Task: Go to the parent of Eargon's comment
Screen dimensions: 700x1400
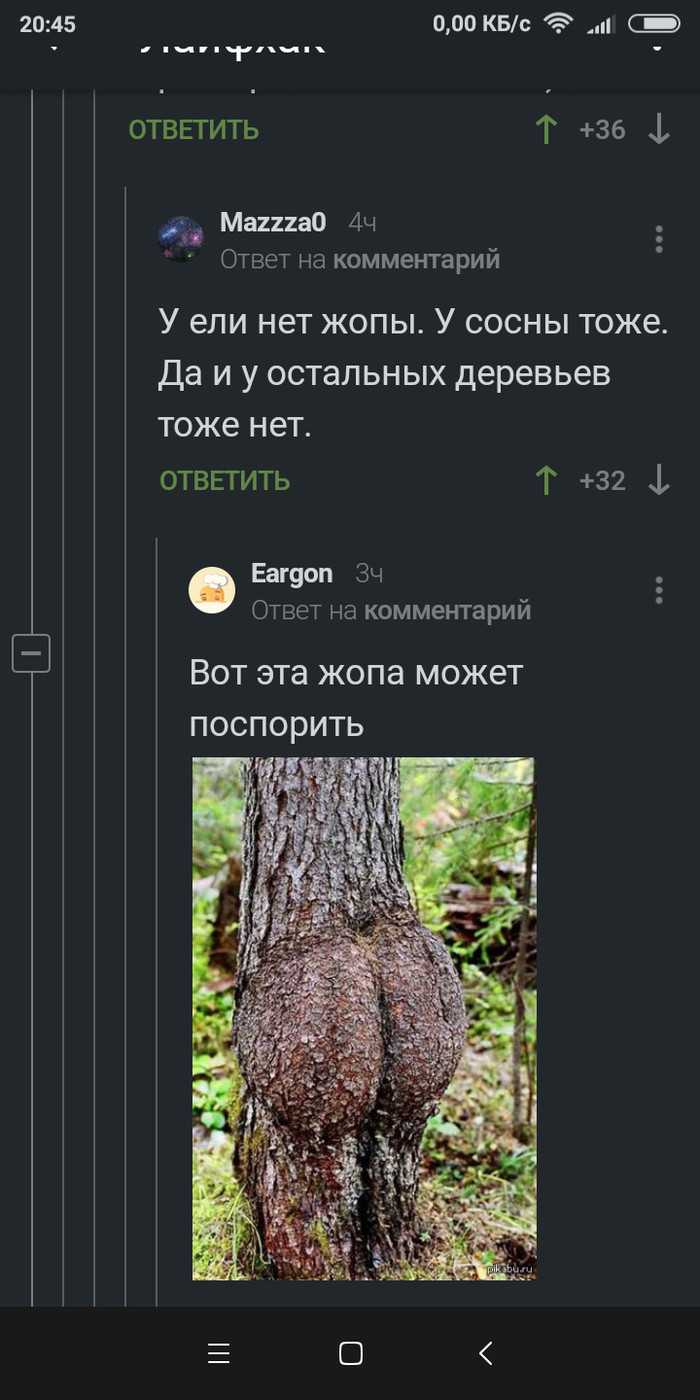Action: click(446, 610)
